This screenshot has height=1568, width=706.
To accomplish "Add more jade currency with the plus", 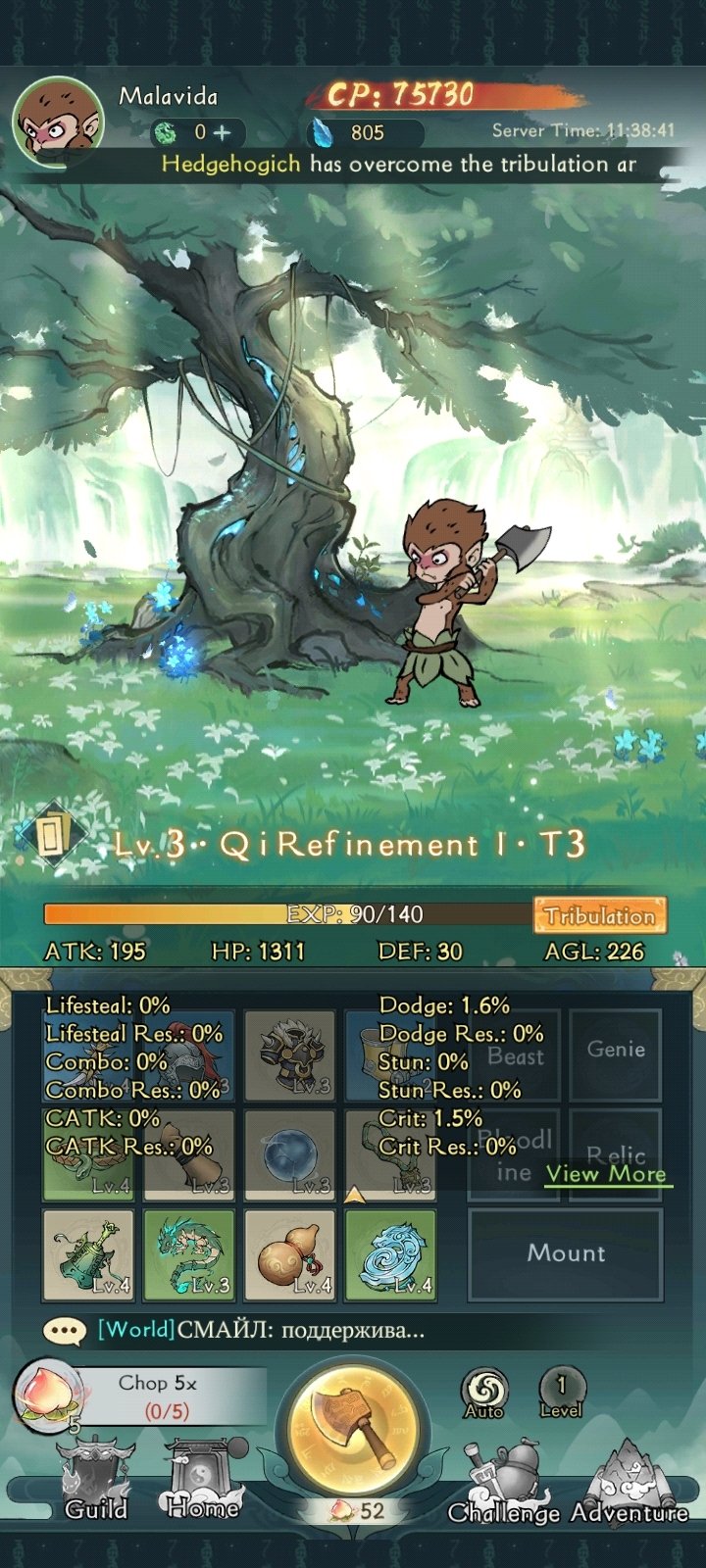I will click(x=223, y=132).
